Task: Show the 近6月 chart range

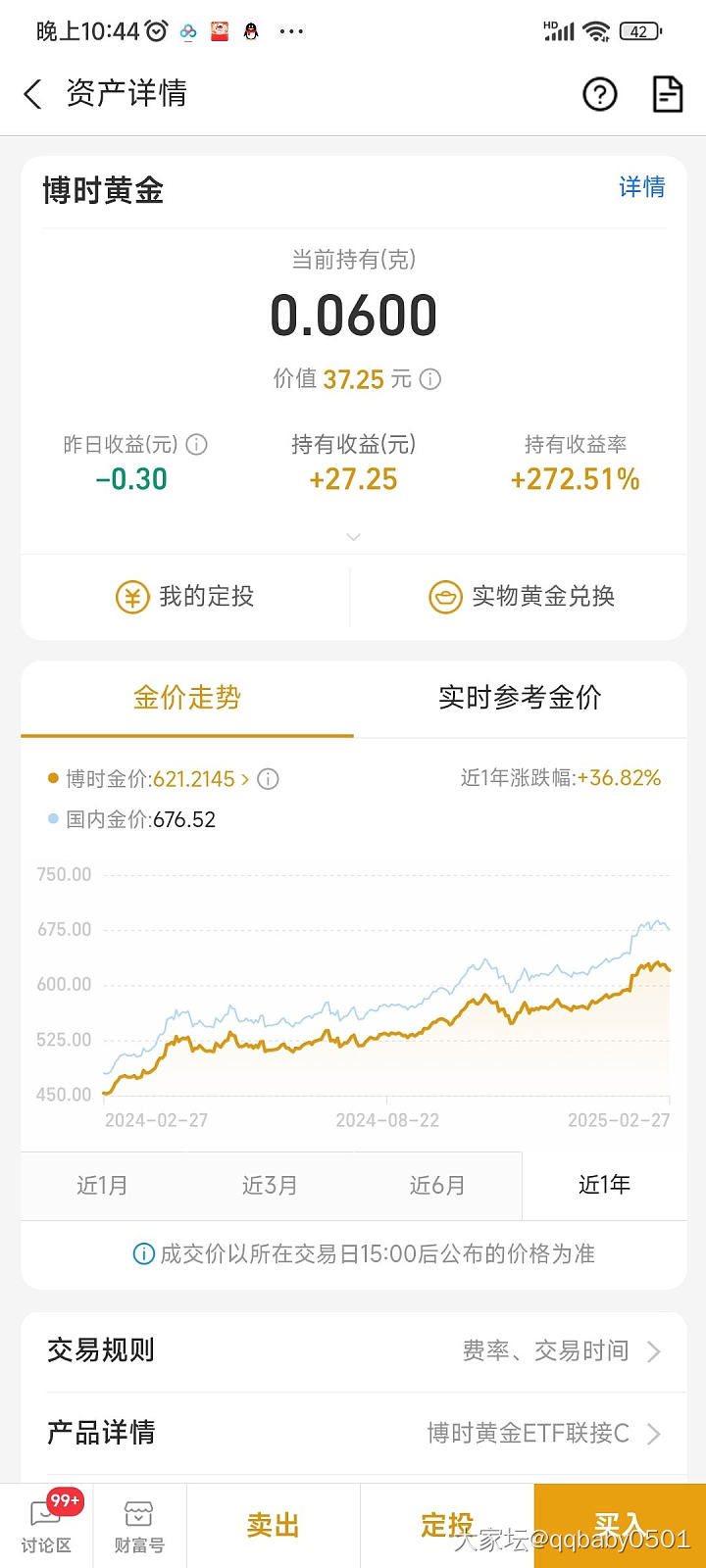Action: (x=437, y=1186)
